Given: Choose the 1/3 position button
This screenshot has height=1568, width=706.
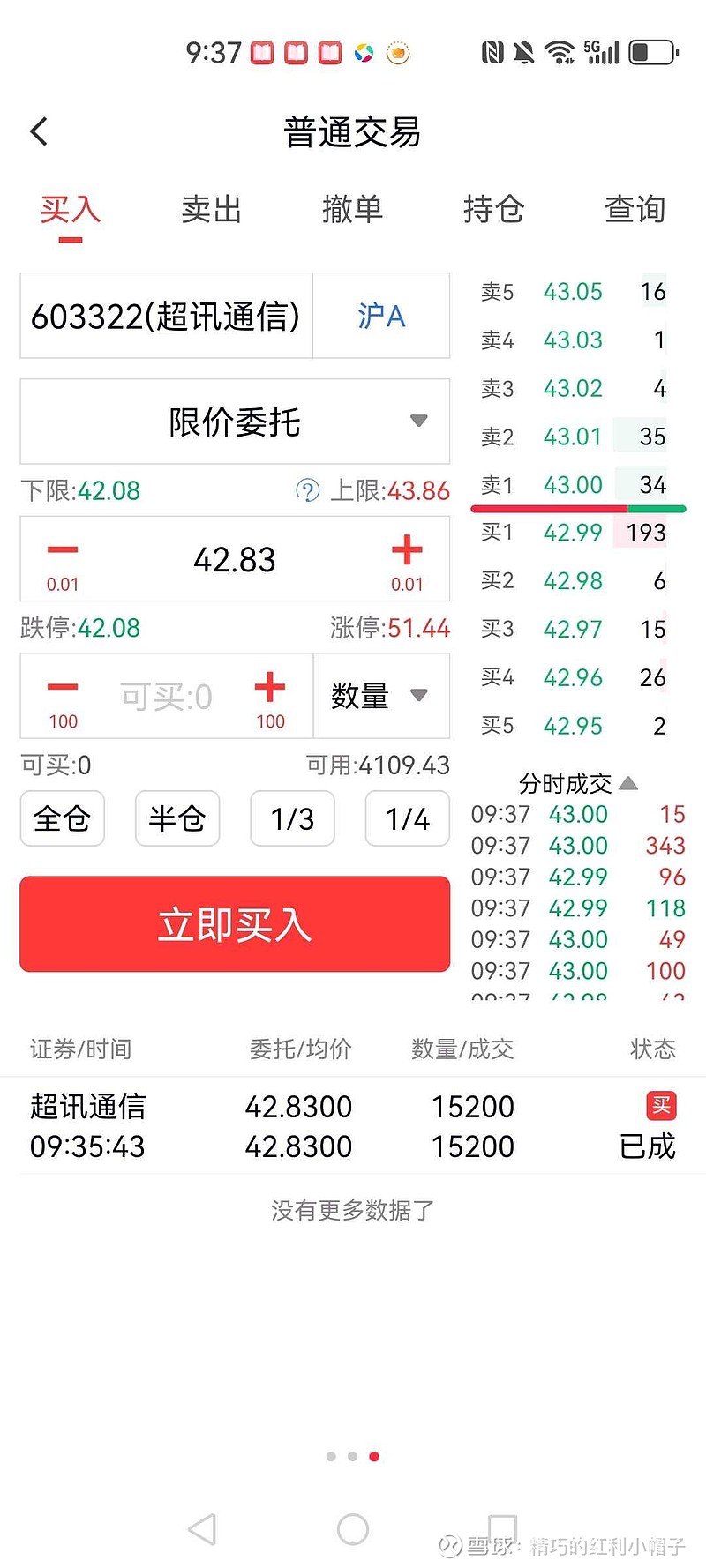Looking at the screenshot, I should (292, 818).
